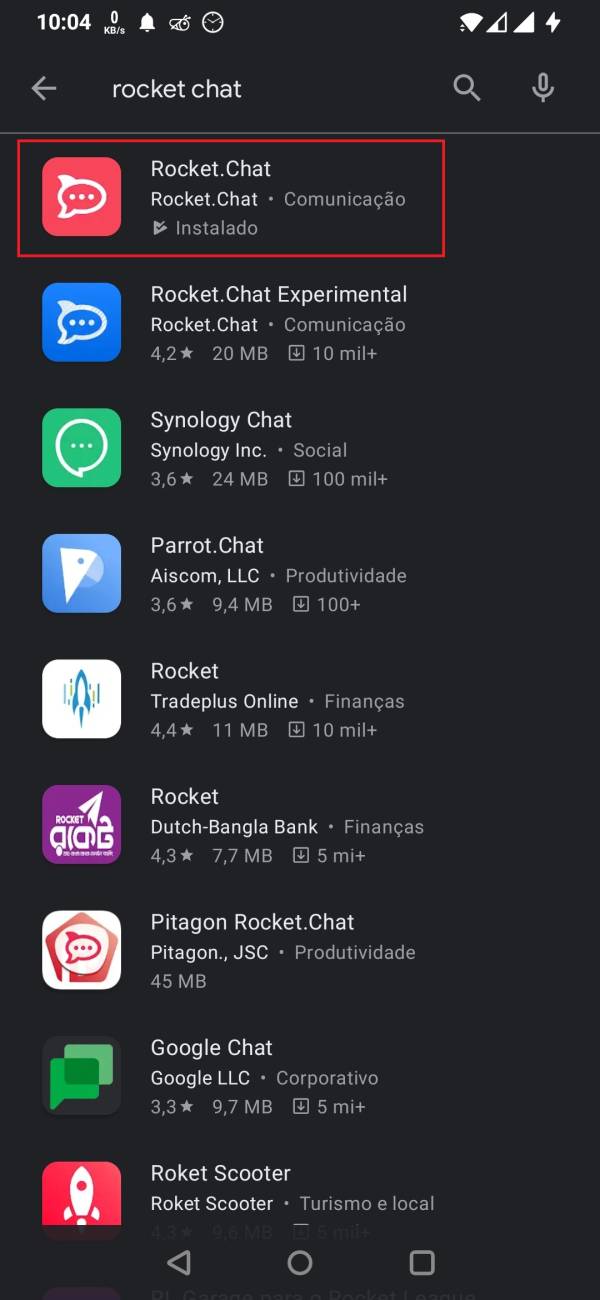
Task: Open recent apps from navigation bar
Action: pyautogui.click(x=422, y=1263)
